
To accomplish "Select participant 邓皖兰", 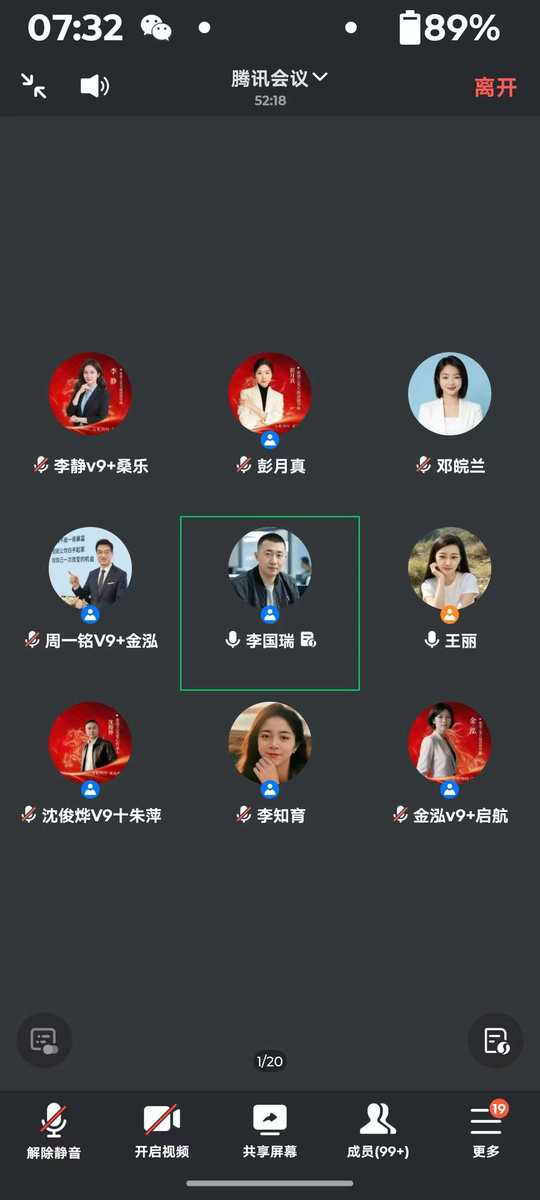I will 450,412.
